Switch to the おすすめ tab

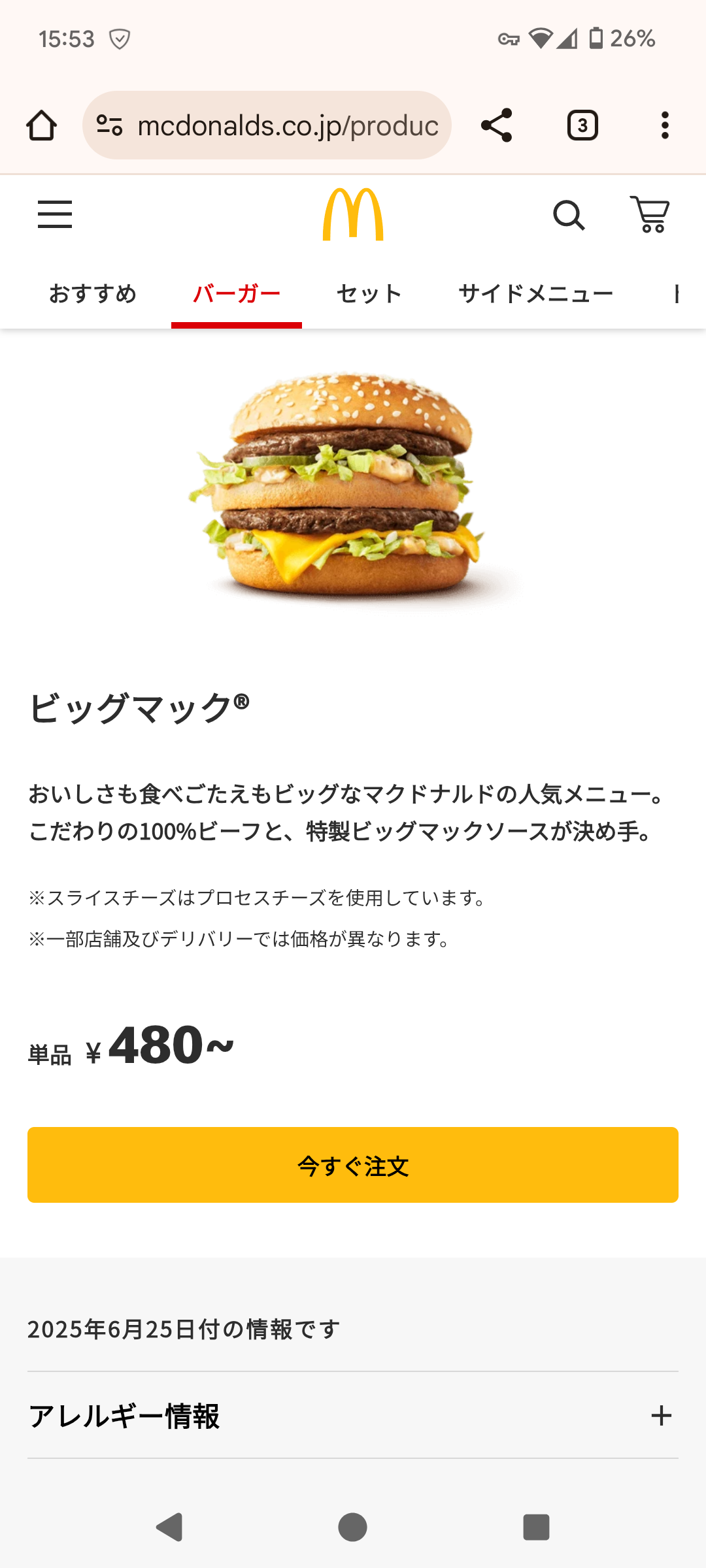[93, 294]
